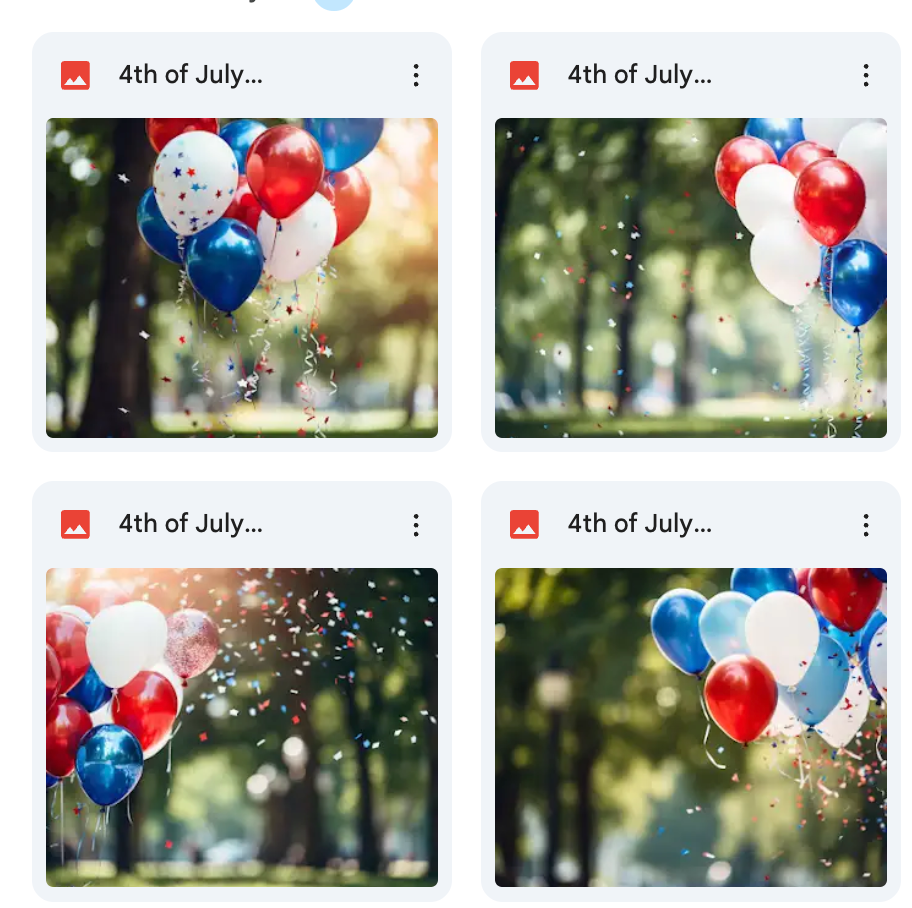Viewport: 912px width, 908px height.
Task: Open more options for the glittery pink balloon file
Action: click(416, 524)
